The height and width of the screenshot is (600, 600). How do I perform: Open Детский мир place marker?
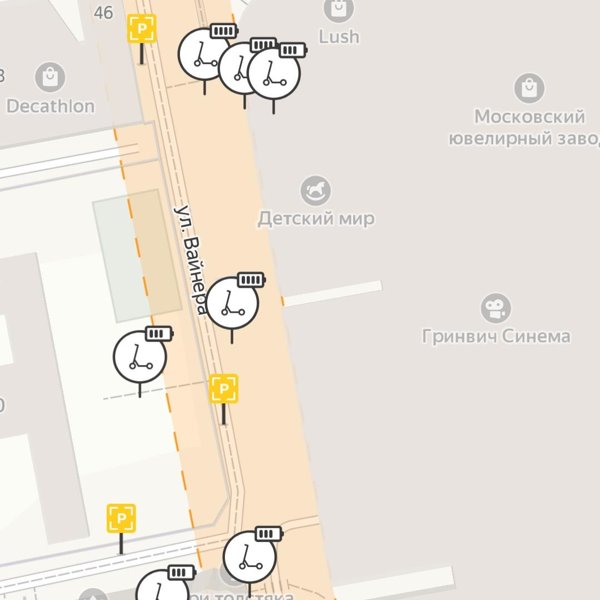316,190
